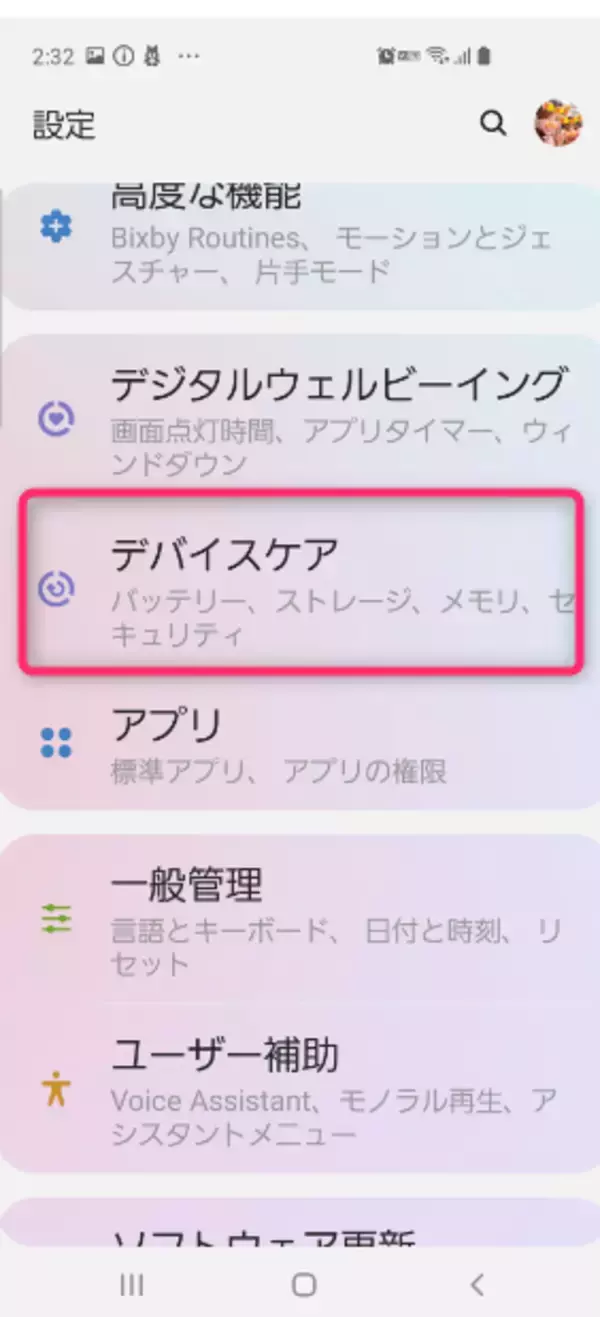Open アプリ settings
This screenshot has width=600, height=1317.
point(300,745)
